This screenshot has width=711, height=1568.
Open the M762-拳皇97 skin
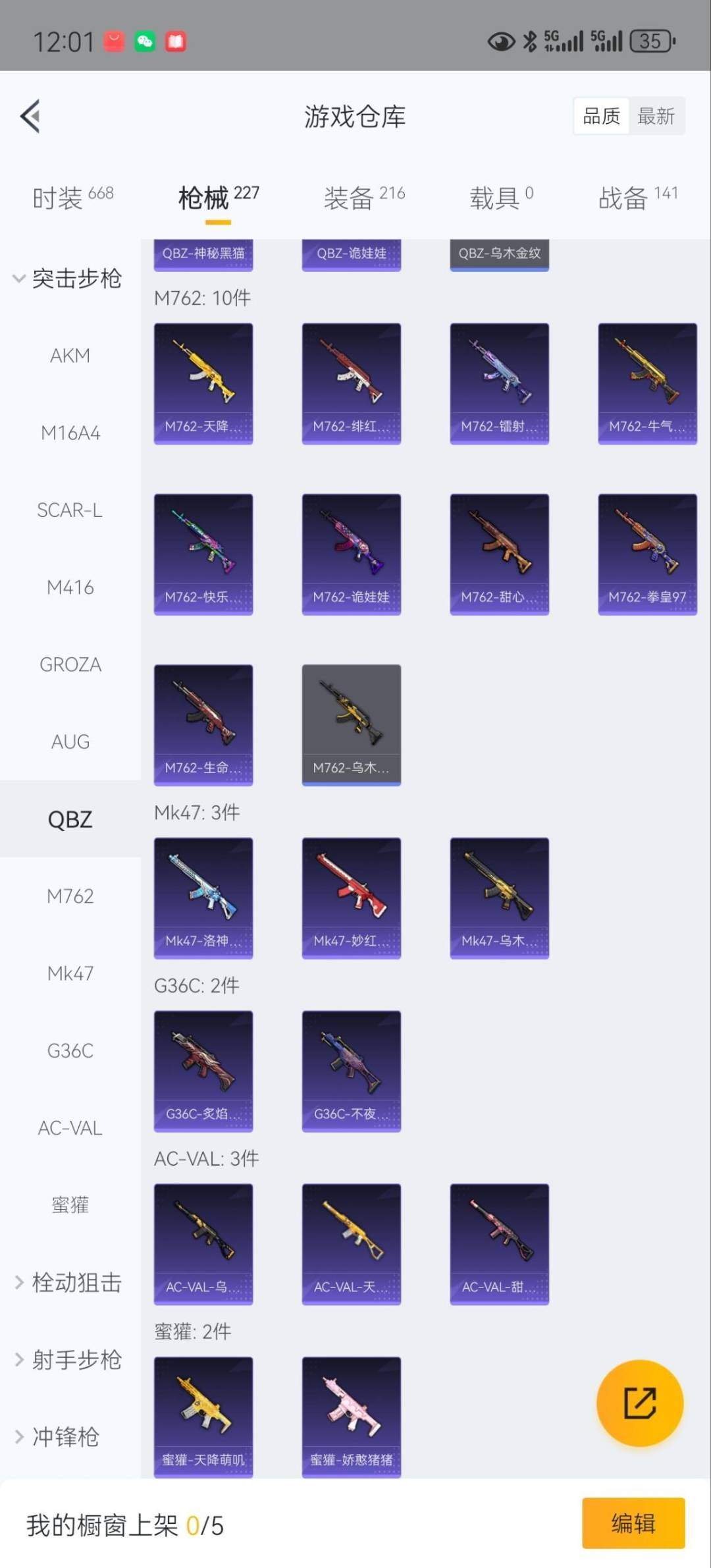[x=647, y=554]
